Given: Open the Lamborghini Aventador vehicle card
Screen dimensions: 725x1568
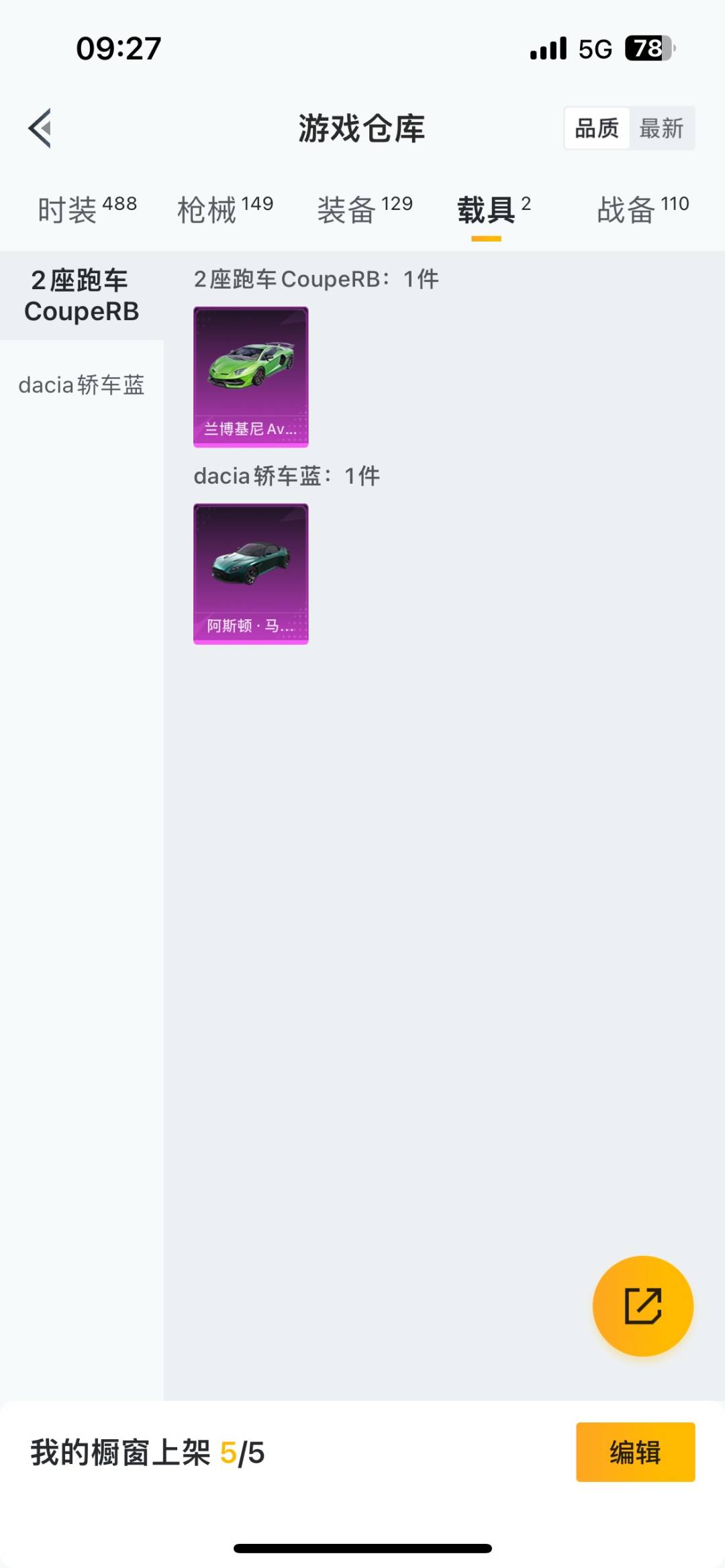Looking at the screenshot, I should click(x=250, y=377).
